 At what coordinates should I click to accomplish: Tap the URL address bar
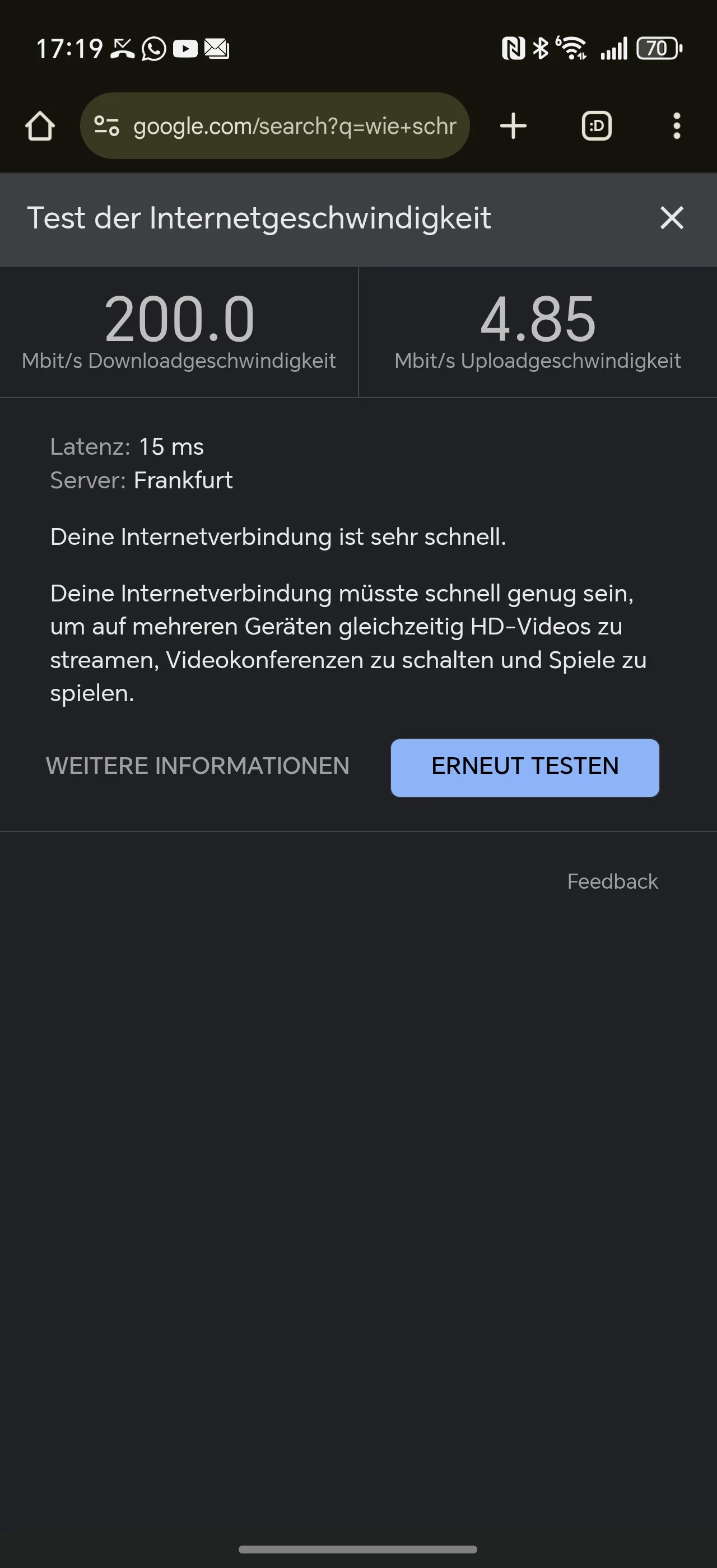pos(295,126)
